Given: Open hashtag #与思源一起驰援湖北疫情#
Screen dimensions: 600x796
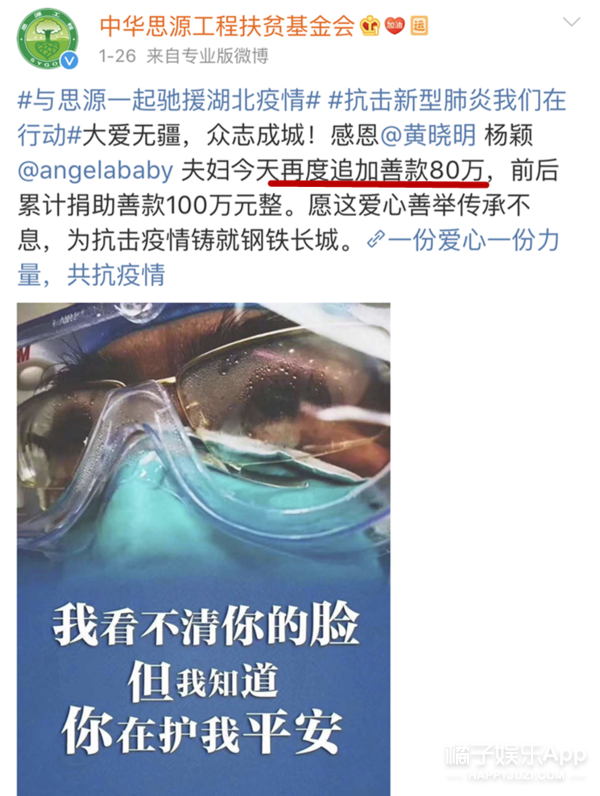Looking at the screenshot, I should (170, 99).
